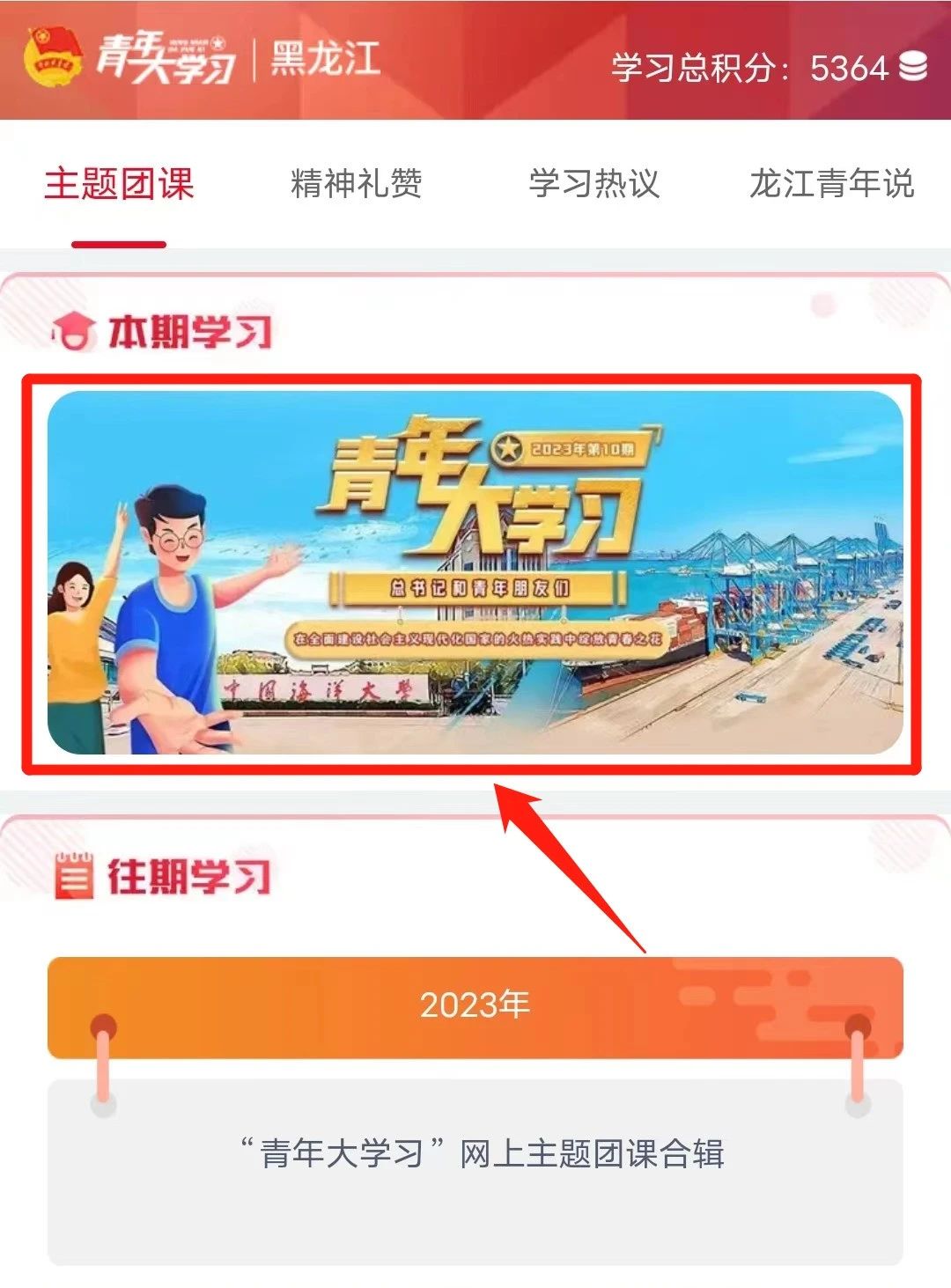Open the 2023年第10期 青年大学习 banner
951x1288 pixels.
475,572
